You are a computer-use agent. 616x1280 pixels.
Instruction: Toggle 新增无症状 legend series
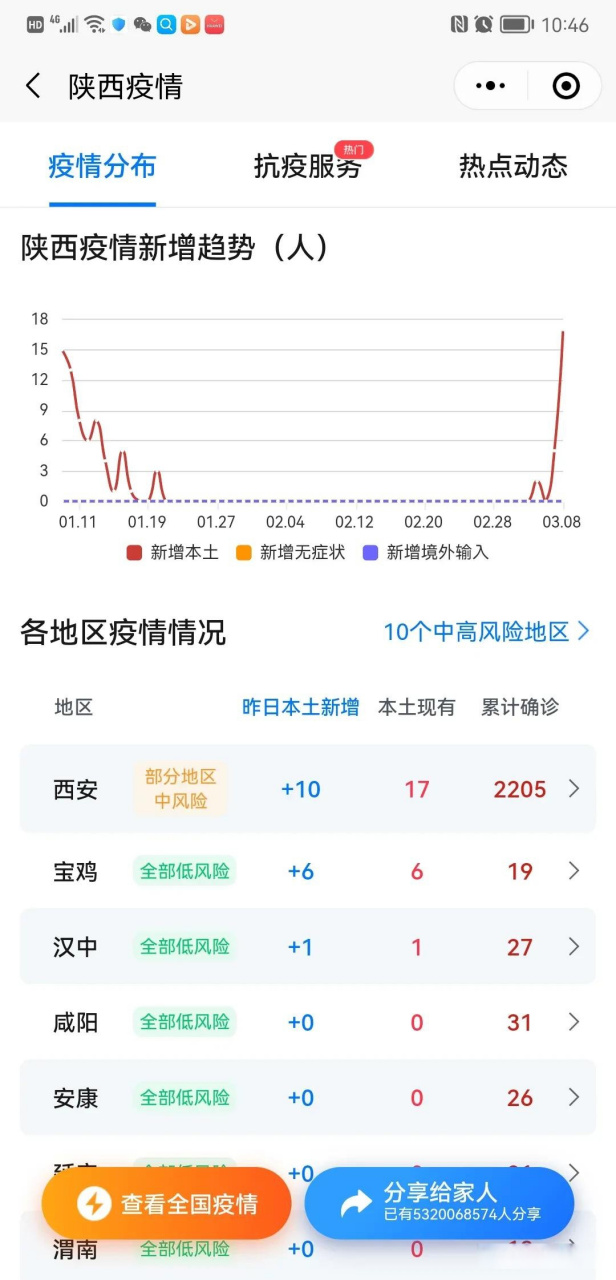click(x=291, y=552)
